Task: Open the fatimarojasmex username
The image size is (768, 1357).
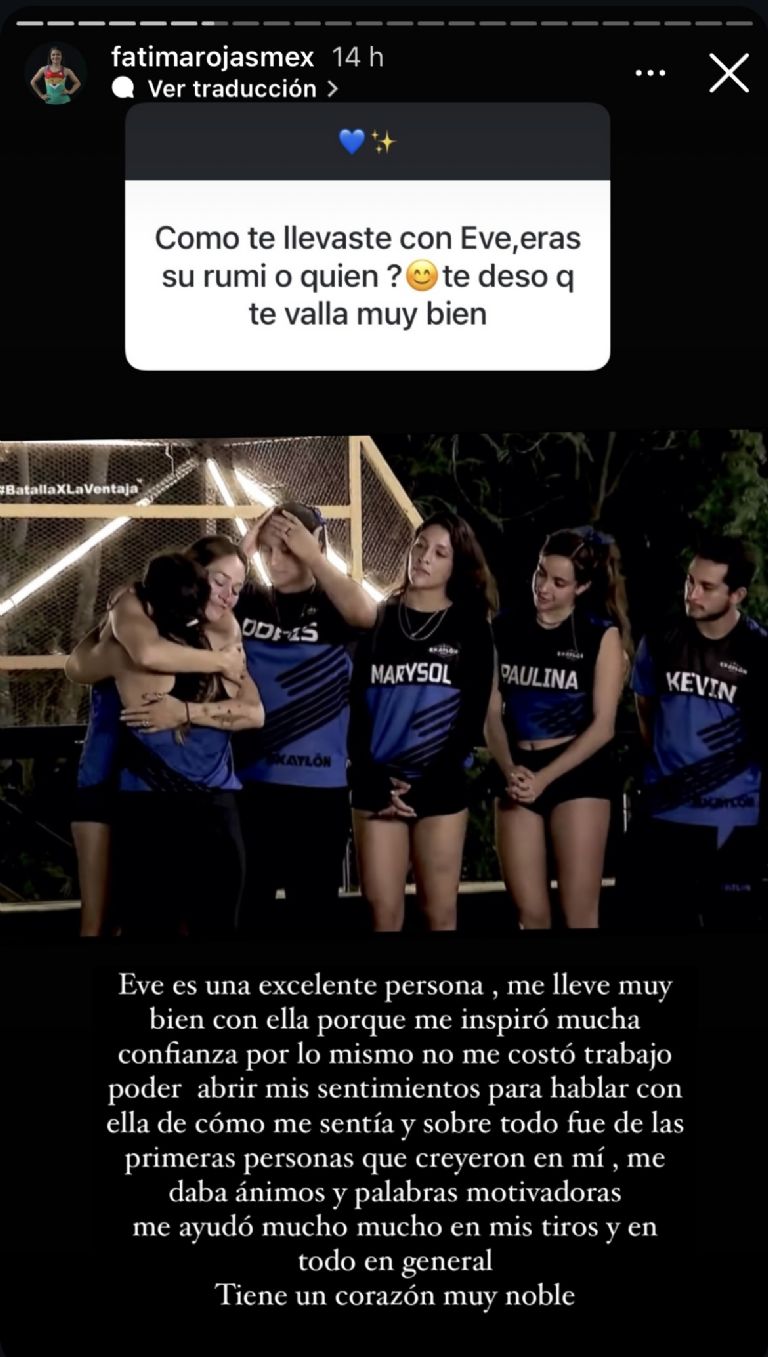Action: pos(215,57)
